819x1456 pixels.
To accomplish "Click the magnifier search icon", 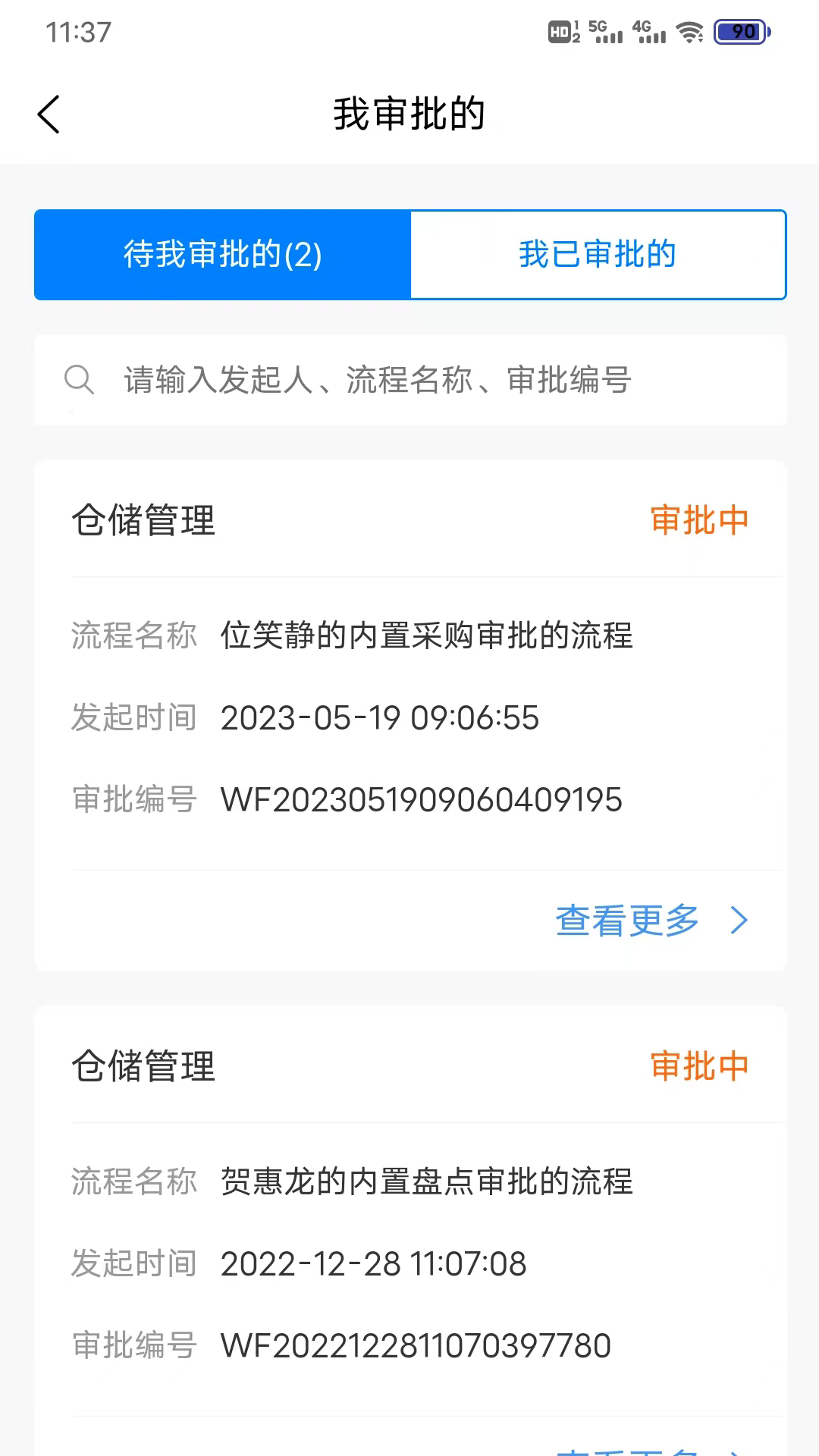I will (x=80, y=379).
